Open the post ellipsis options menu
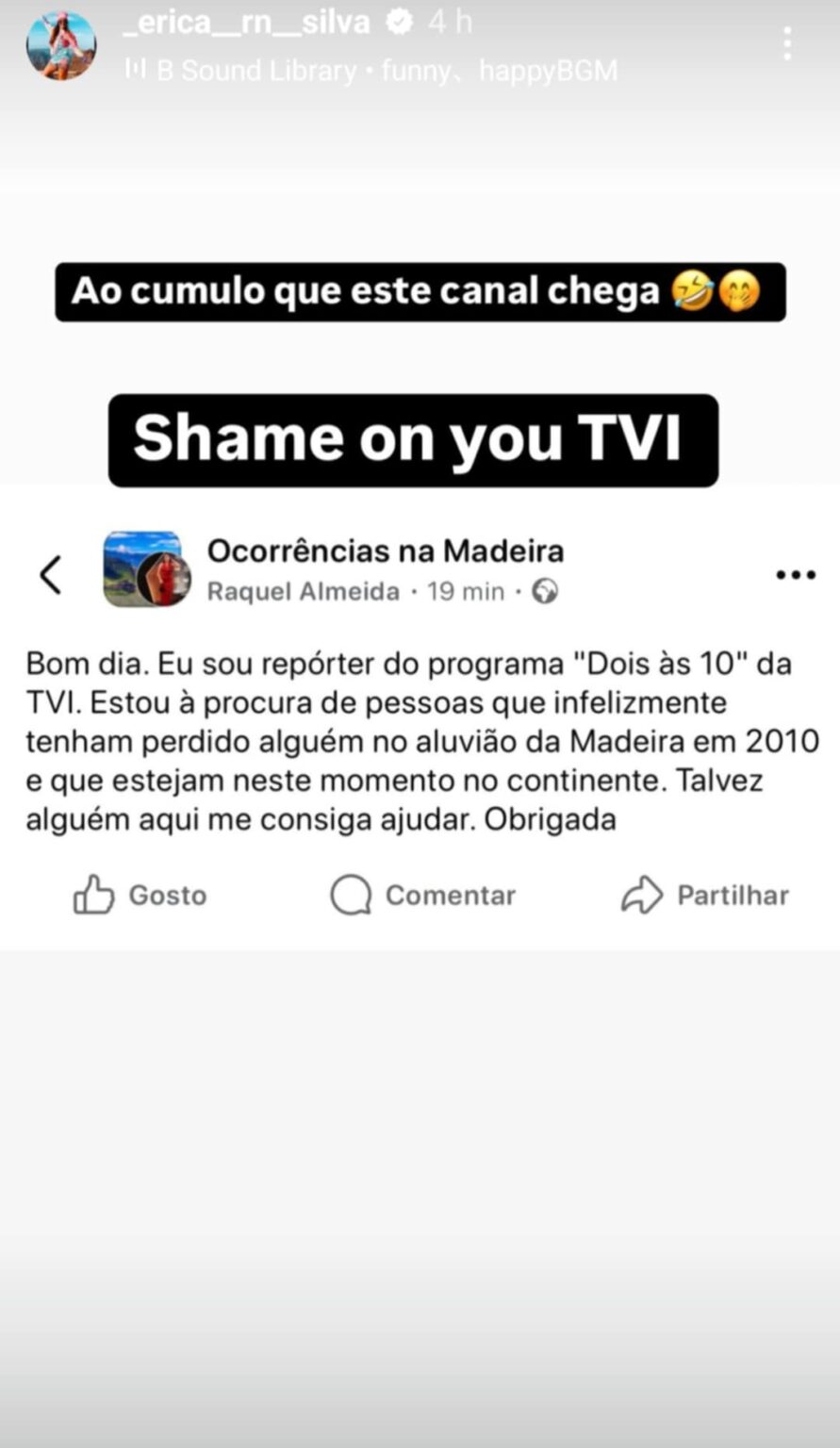840x1448 pixels. pyautogui.click(x=795, y=573)
